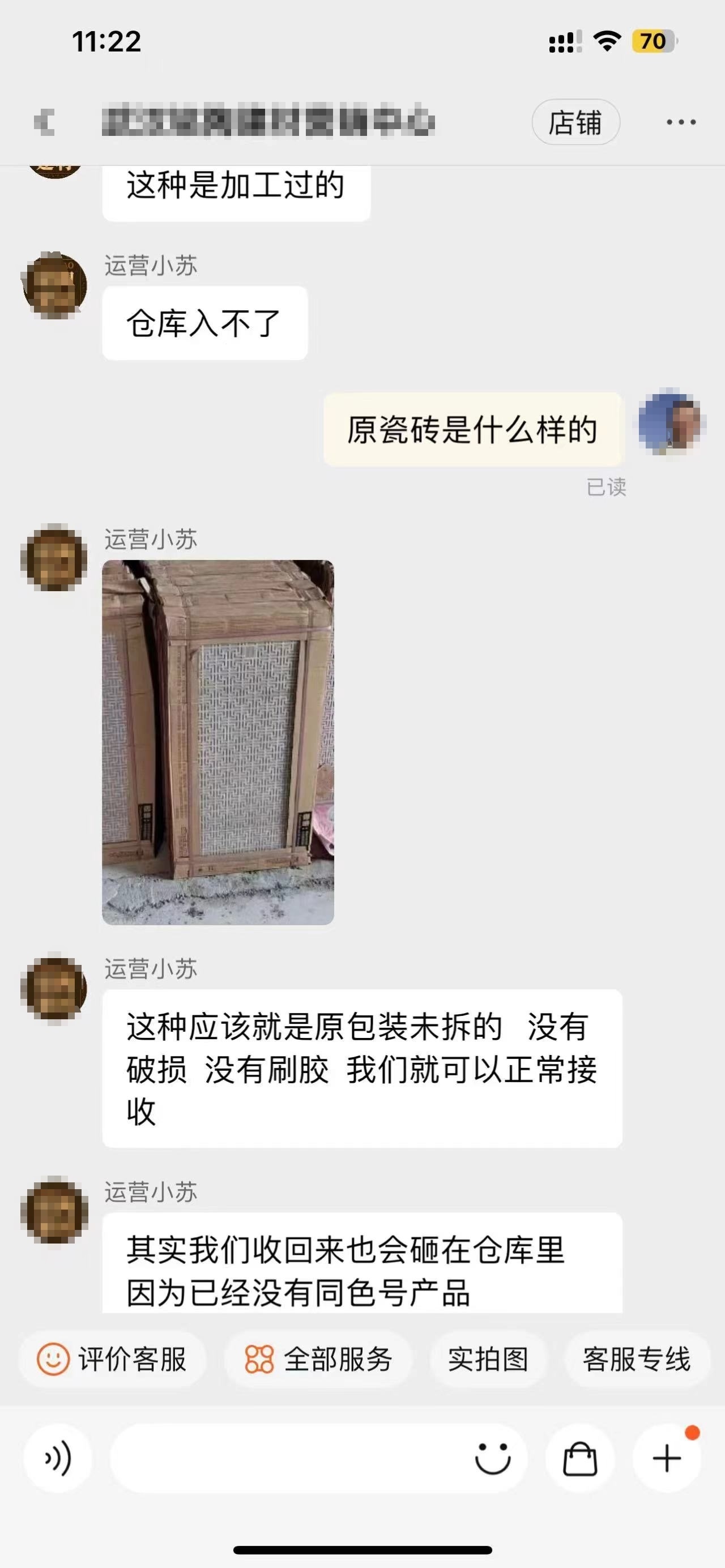
Task: Open the plus attachments menu
Action: (x=667, y=1459)
